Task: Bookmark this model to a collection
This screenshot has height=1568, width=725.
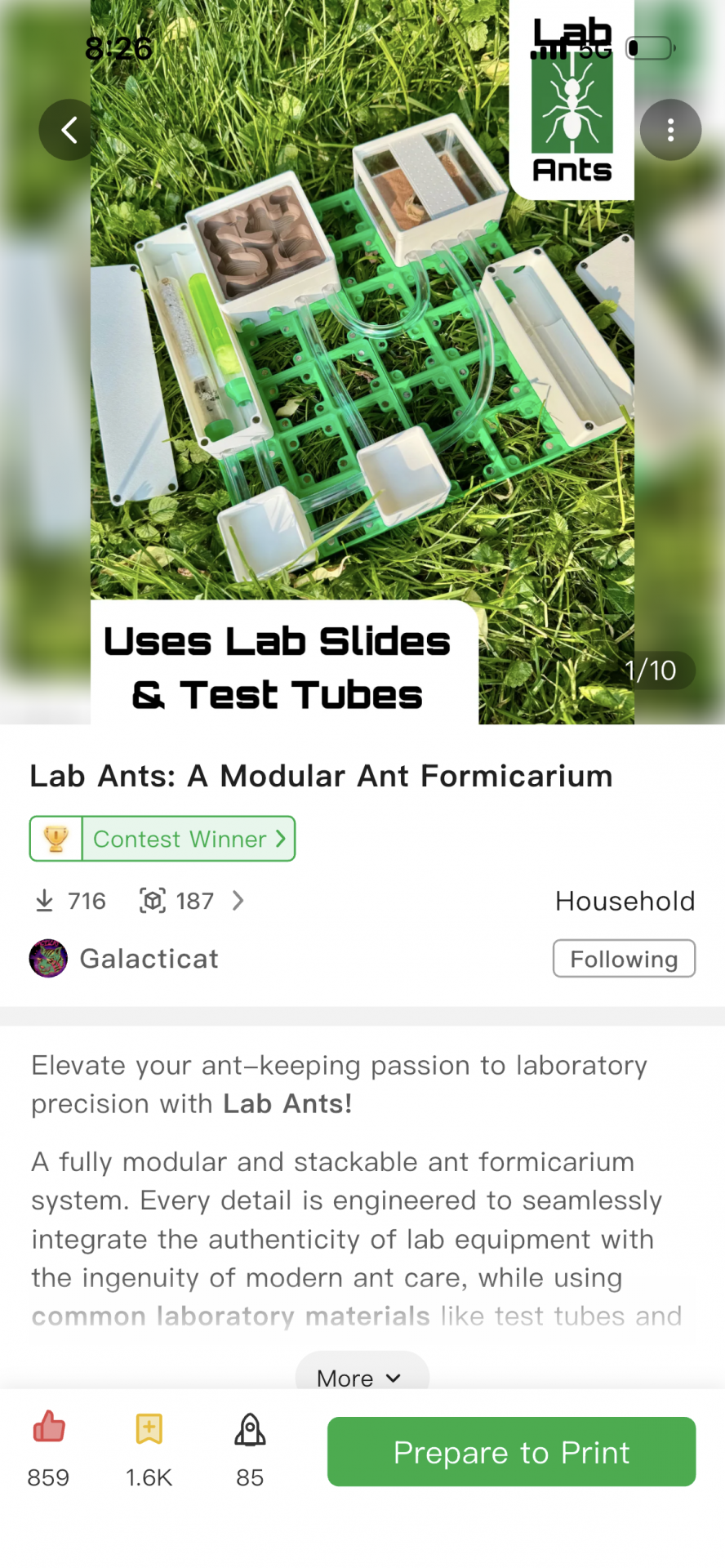Action: (x=149, y=1428)
